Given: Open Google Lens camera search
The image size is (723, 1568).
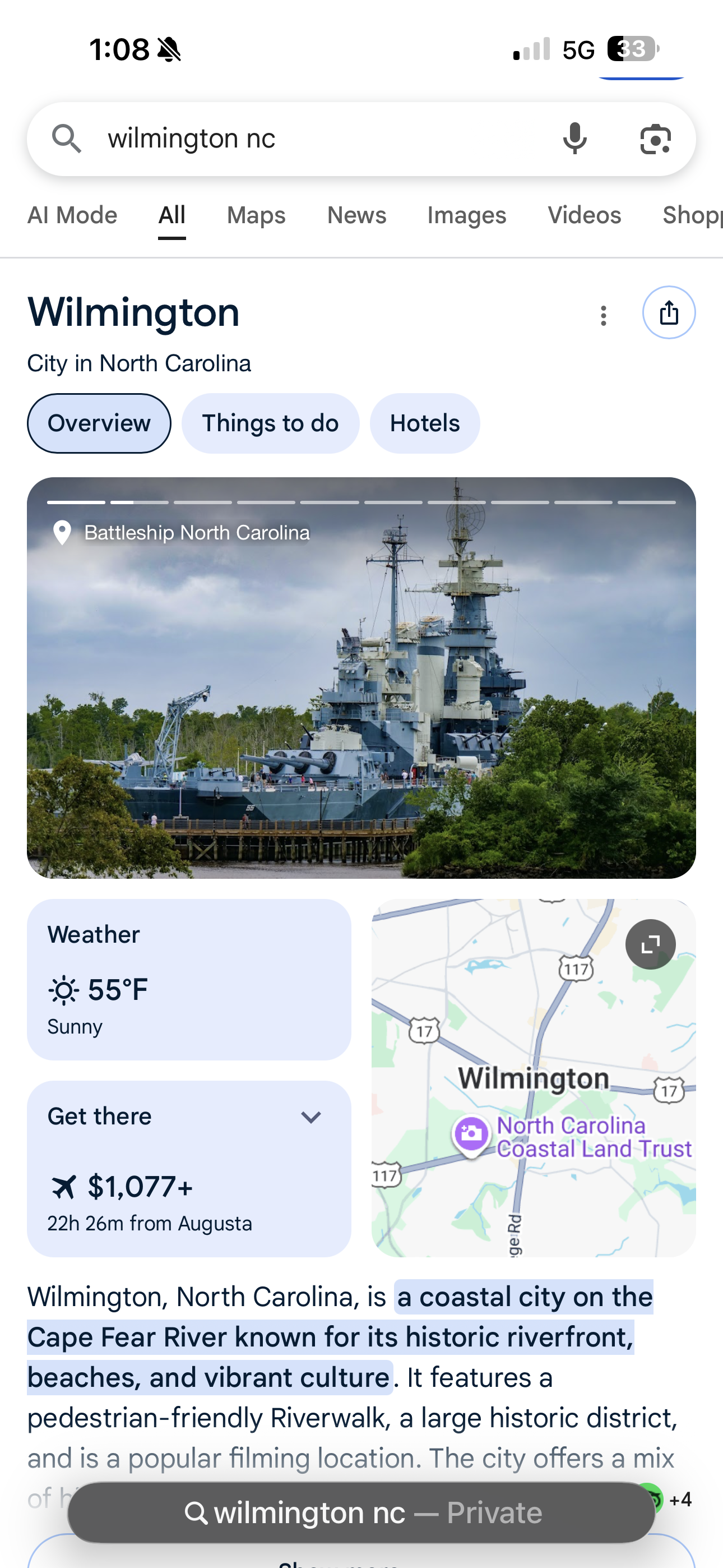Looking at the screenshot, I should pos(655,139).
